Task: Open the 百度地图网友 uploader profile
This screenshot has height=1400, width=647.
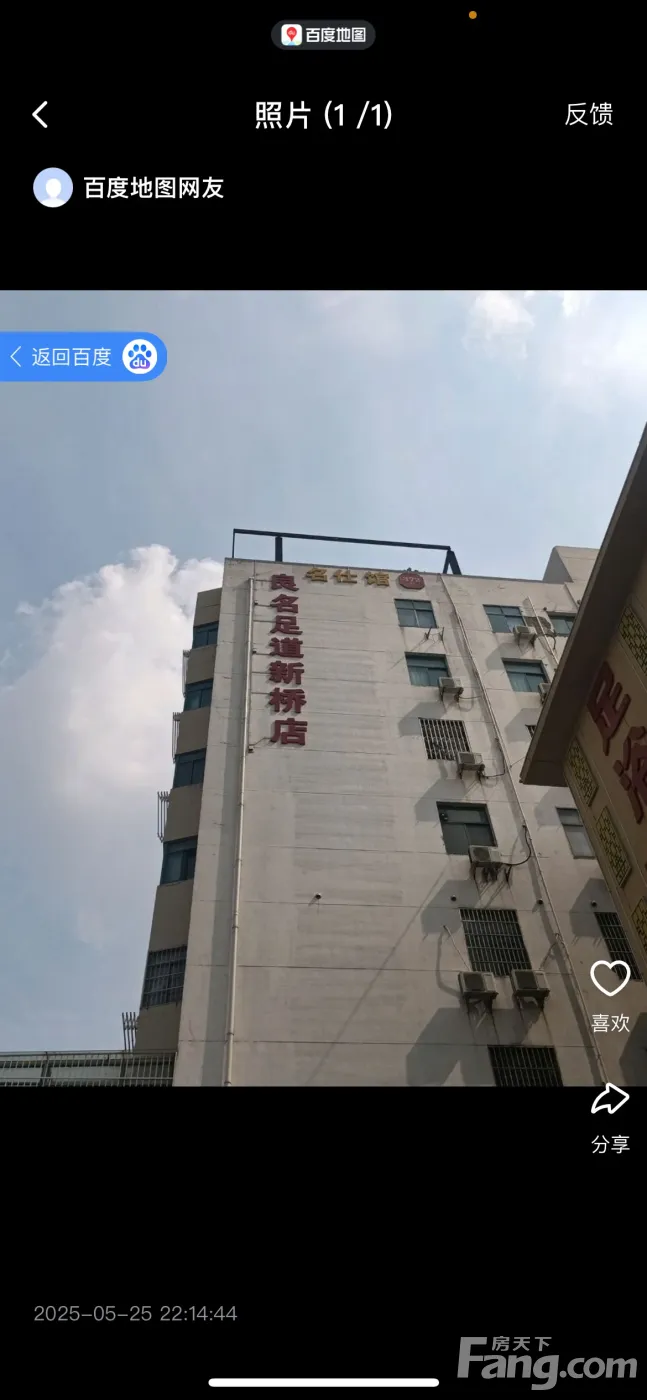Action: coord(129,188)
